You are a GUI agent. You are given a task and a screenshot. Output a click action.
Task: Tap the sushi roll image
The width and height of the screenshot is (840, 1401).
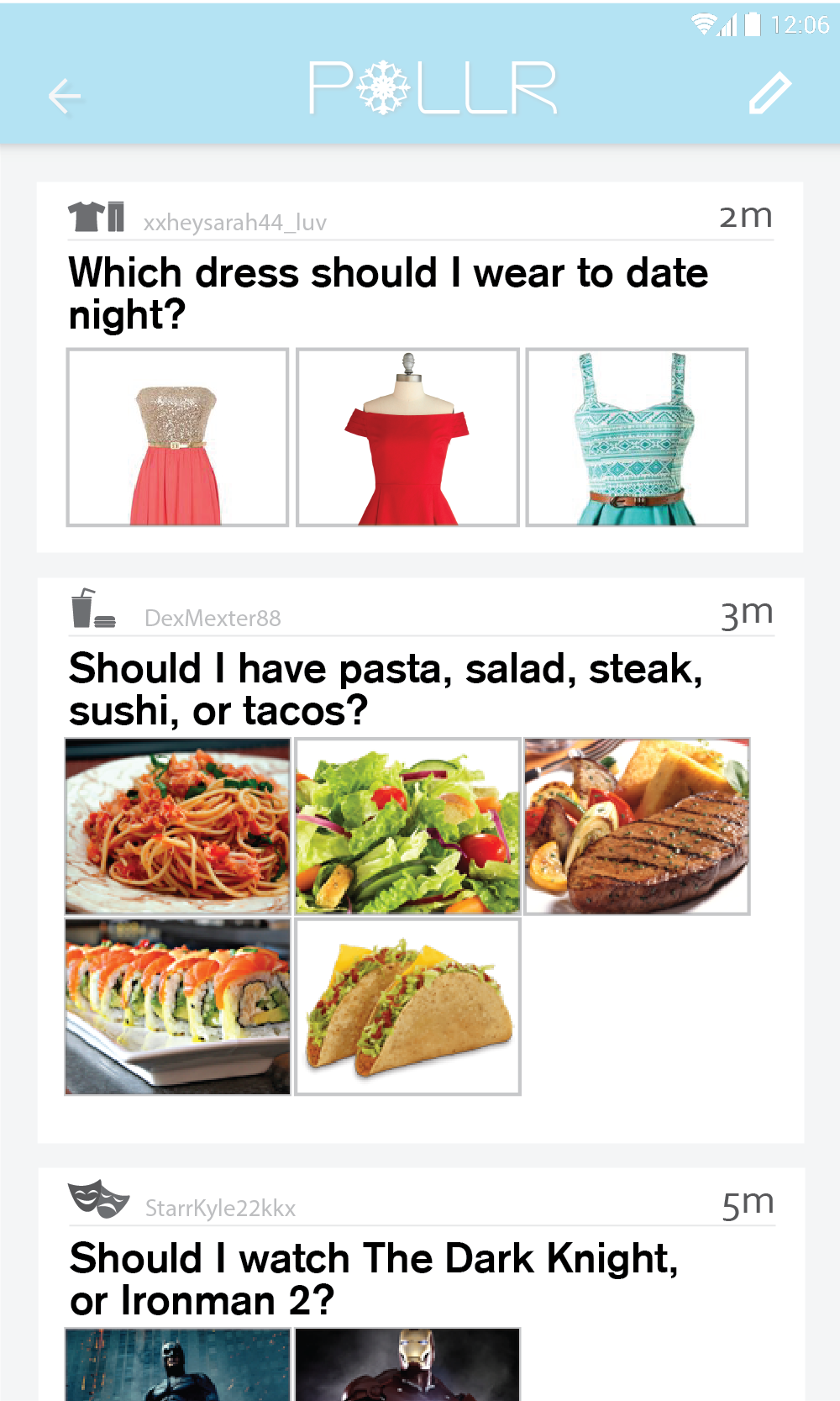tap(178, 1006)
